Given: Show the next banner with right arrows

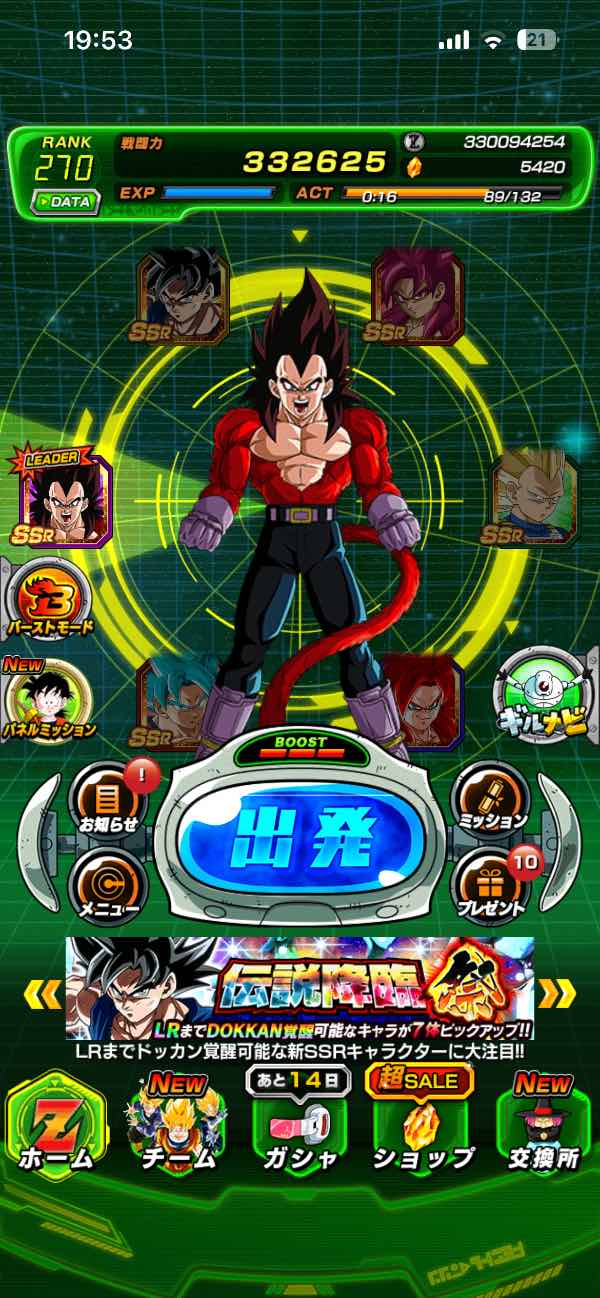Looking at the screenshot, I should (x=557, y=993).
